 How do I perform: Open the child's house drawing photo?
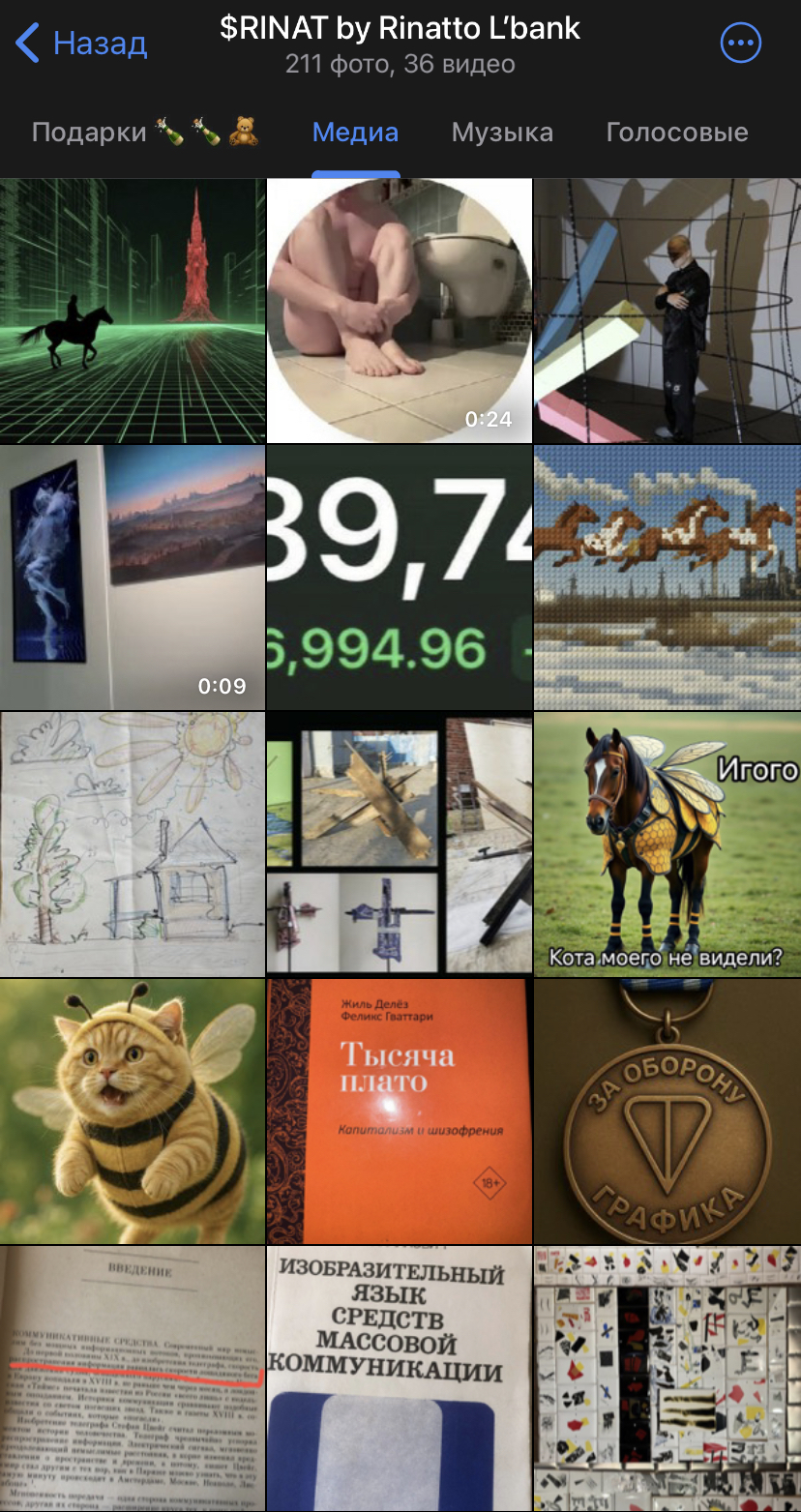[x=133, y=845]
